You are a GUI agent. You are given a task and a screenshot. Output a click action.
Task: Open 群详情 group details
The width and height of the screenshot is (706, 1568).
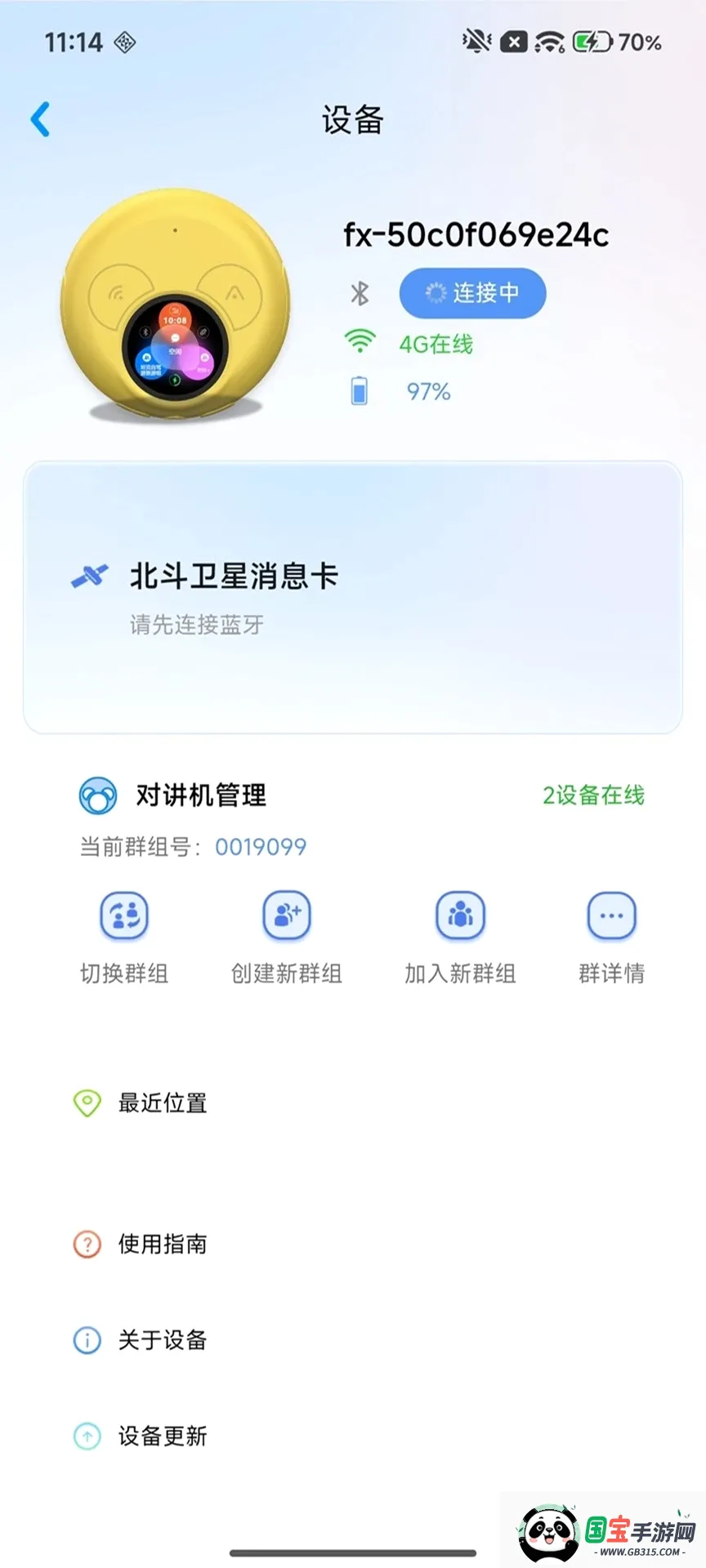tap(611, 938)
